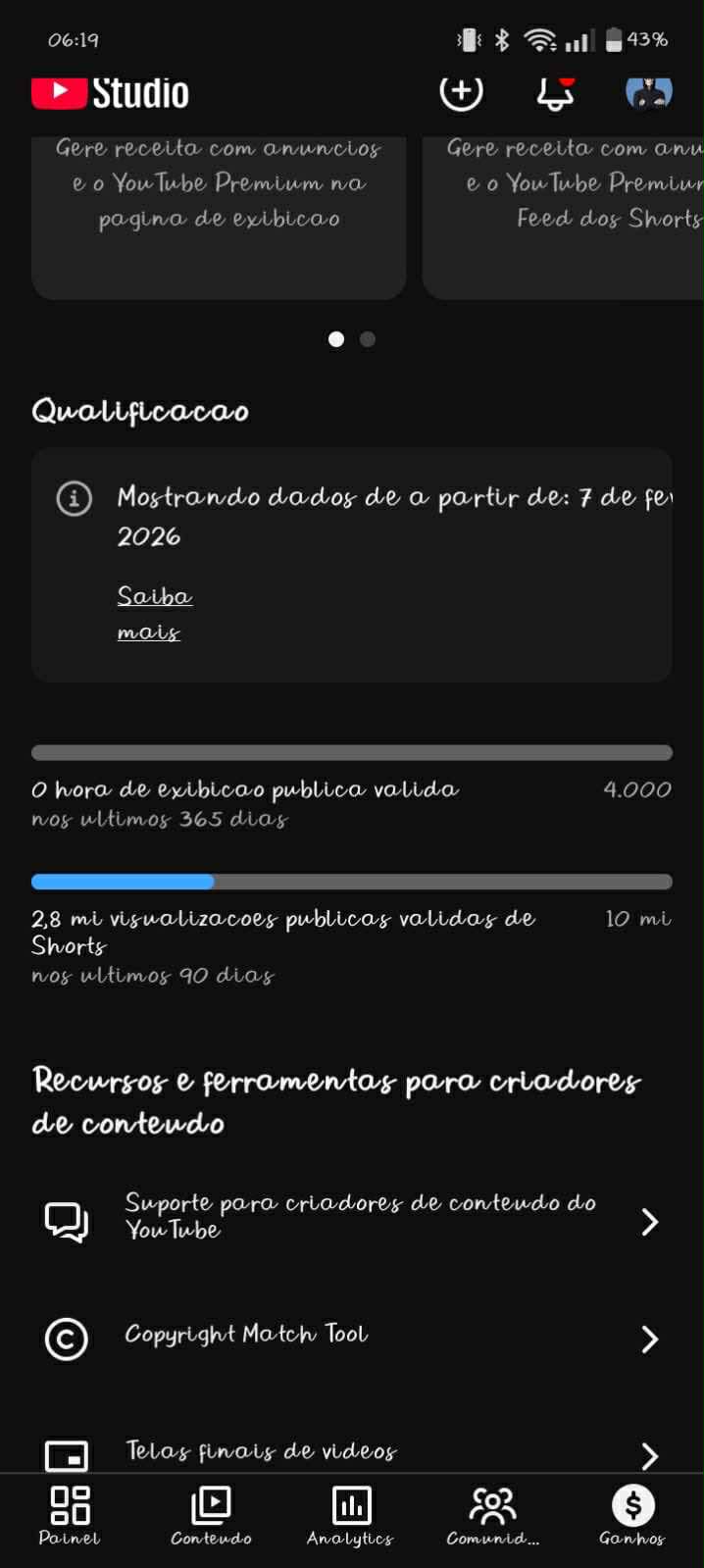Open Copyright Match Tool
Viewport: 704px width, 1568px height.
[x=351, y=1338]
